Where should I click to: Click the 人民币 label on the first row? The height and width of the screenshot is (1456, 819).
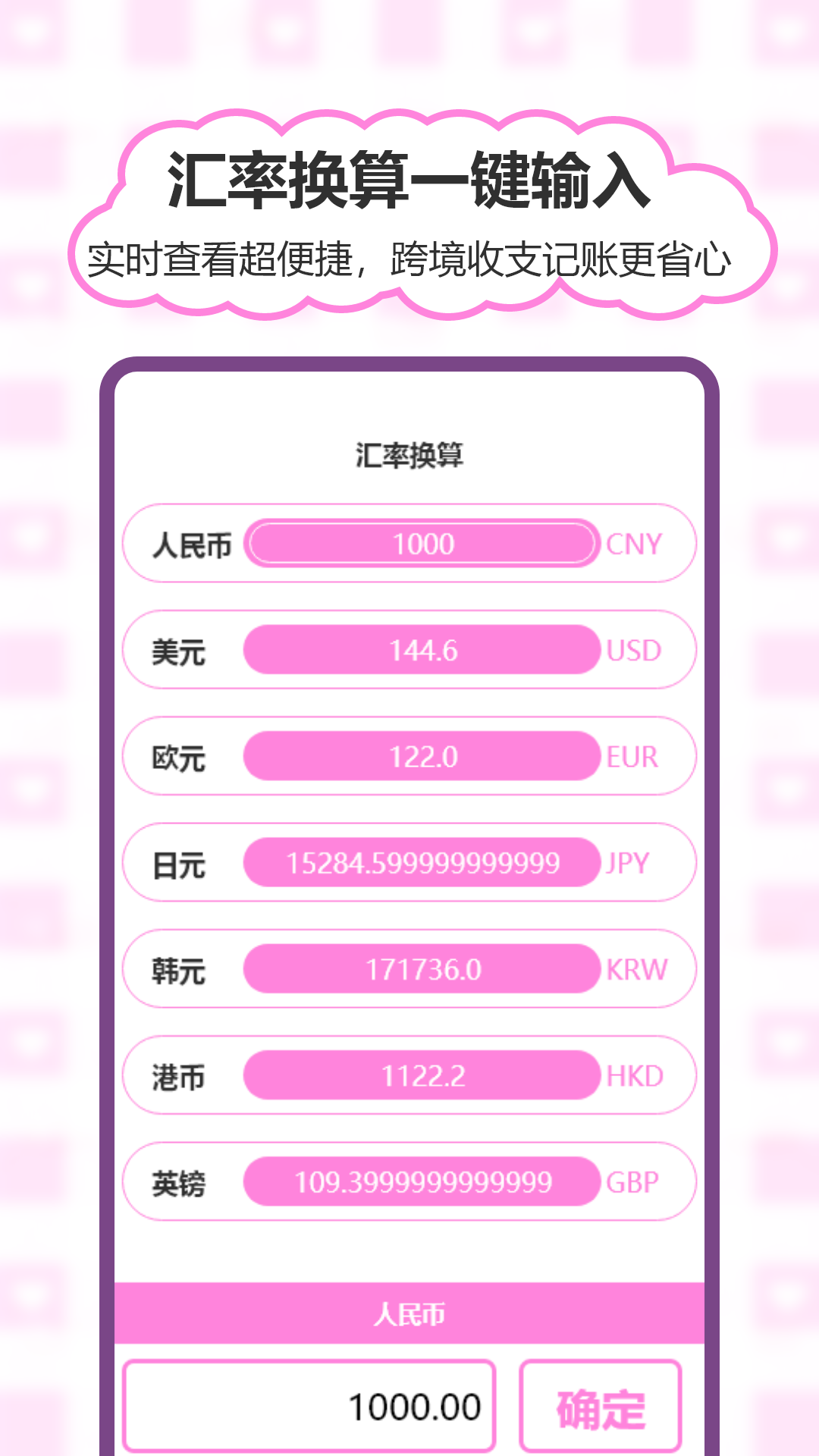point(193,543)
